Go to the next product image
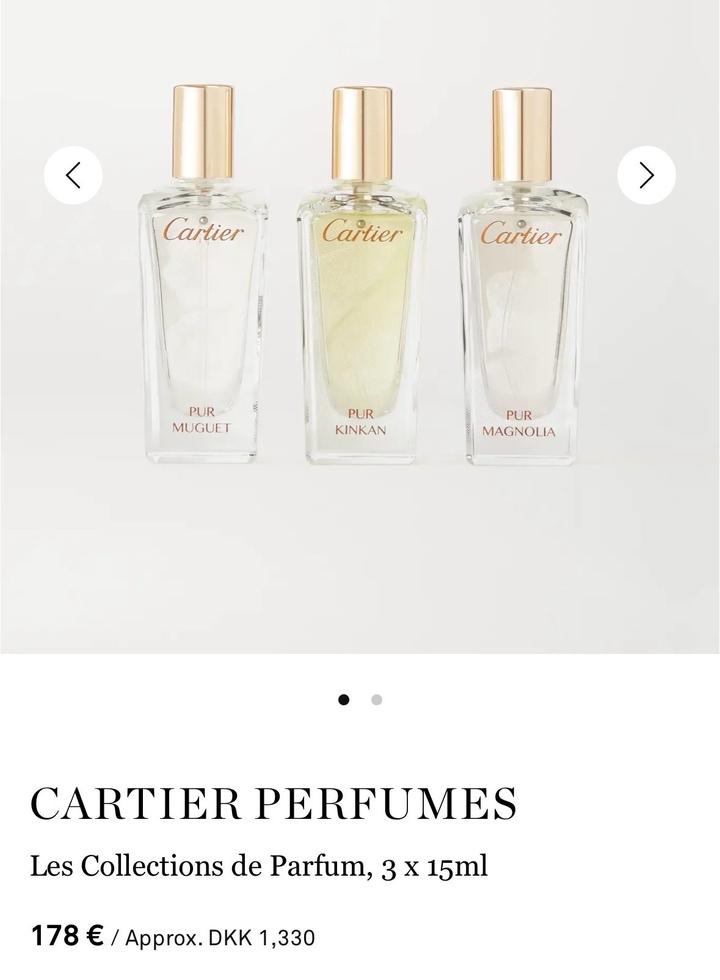The image size is (720, 980). coord(646,175)
